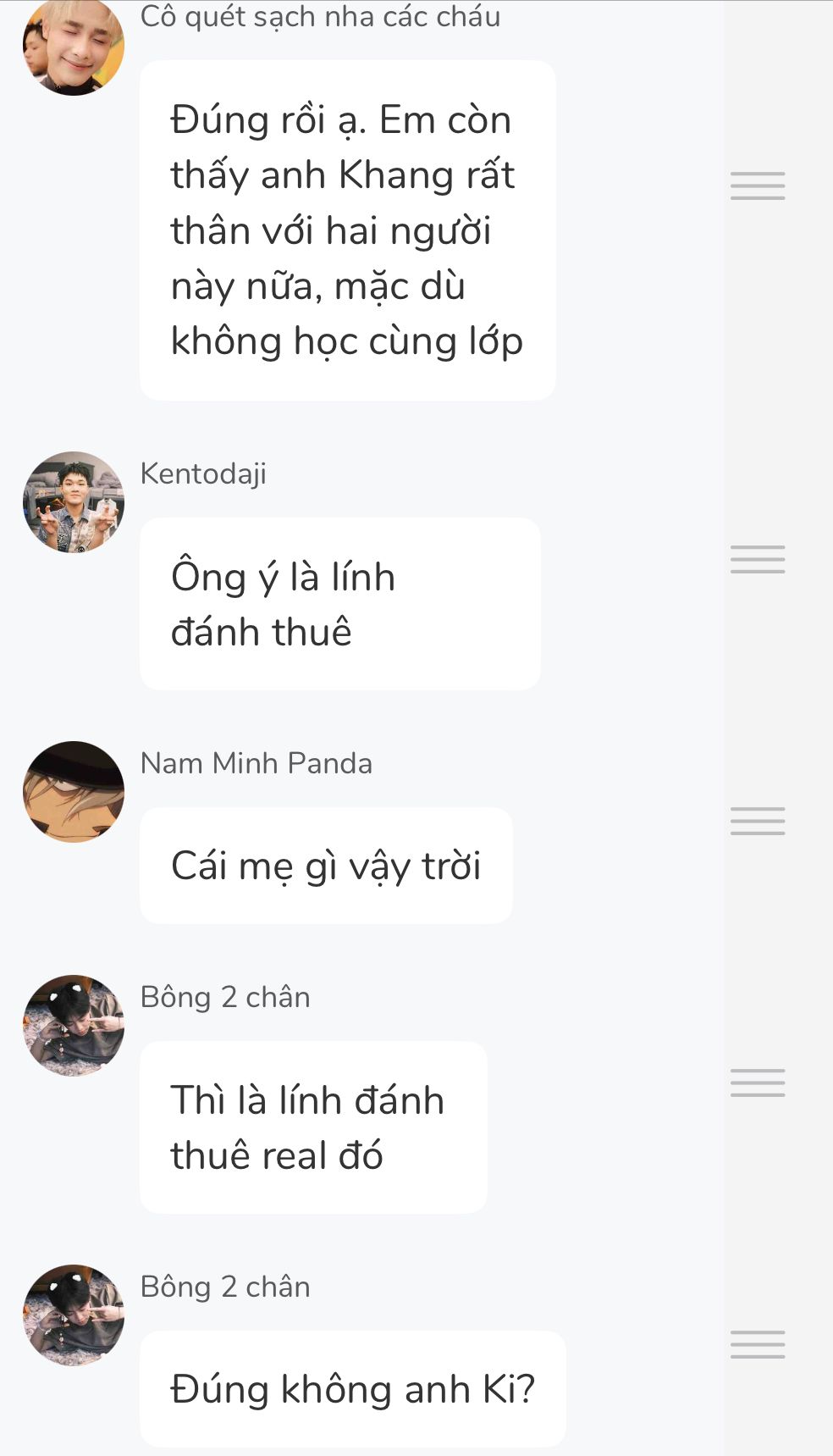Select the message "Đúng không anh Ki?"
Viewport: 833px width, 1456px height.
(x=352, y=1389)
